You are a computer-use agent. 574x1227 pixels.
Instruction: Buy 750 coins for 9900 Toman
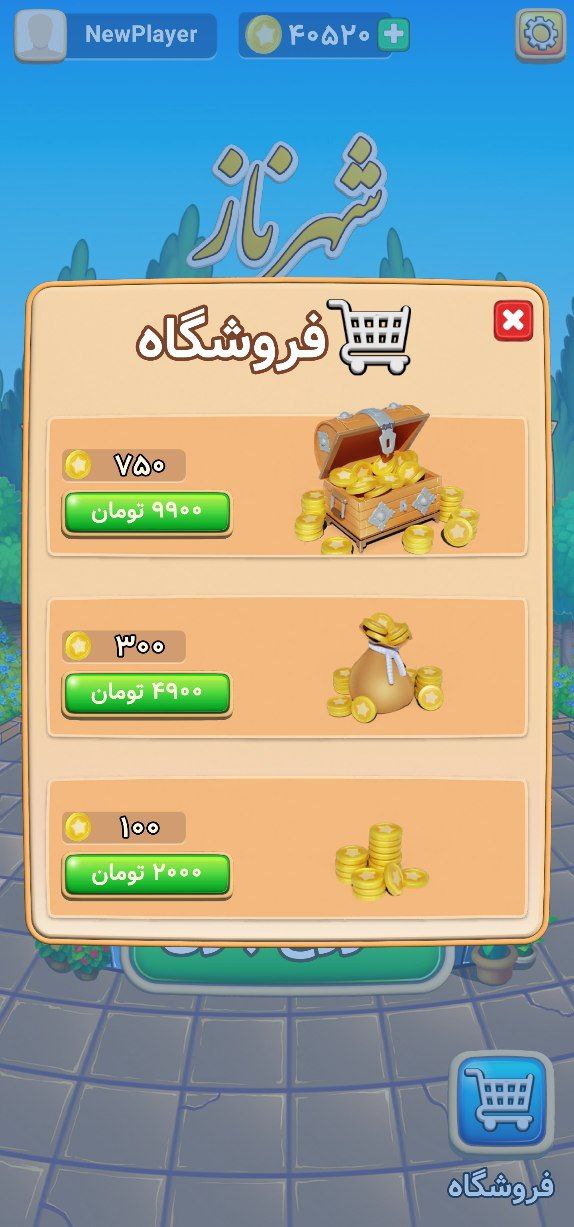point(147,513)
